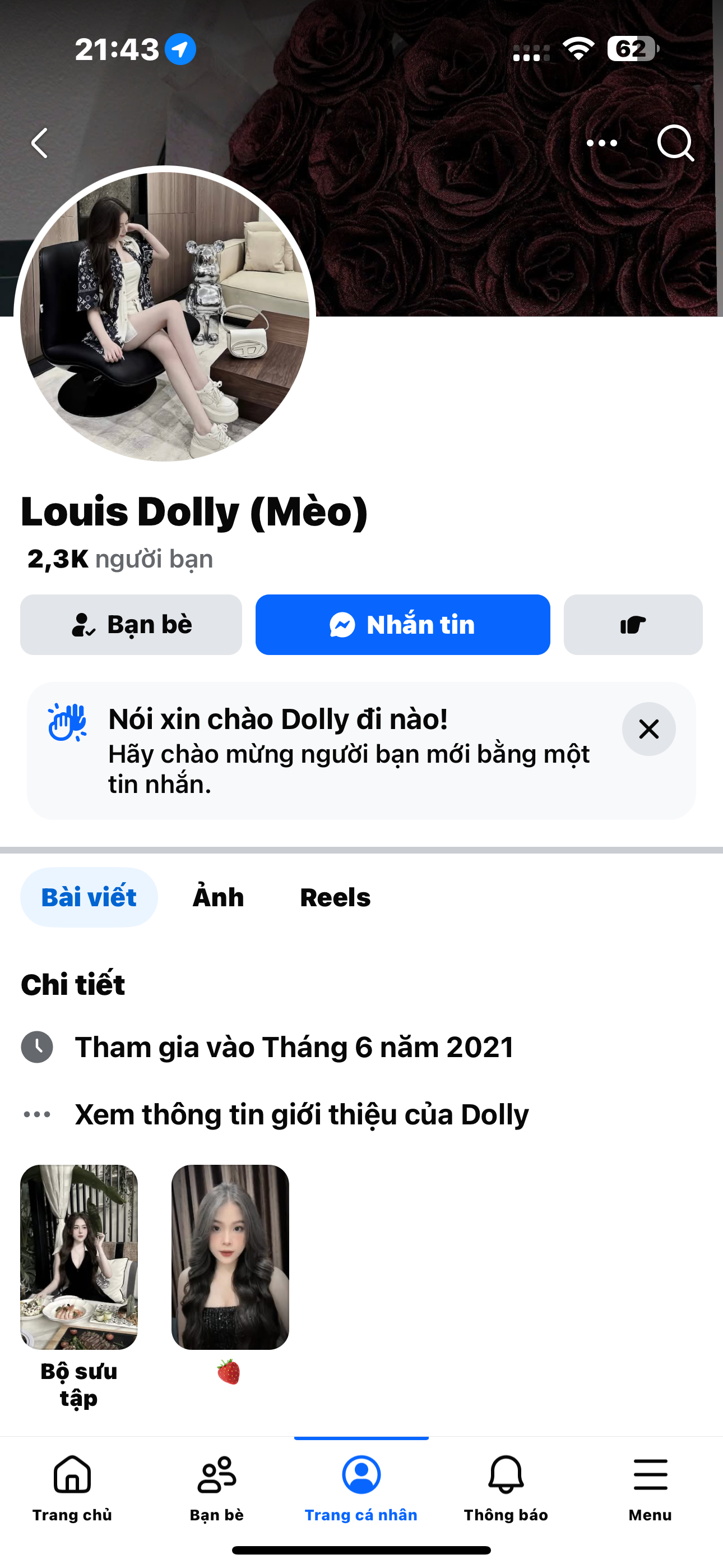Open the 2,3K người bạn friends list
The width and height of the screenshot is (723, 1568).
(121, 559)
